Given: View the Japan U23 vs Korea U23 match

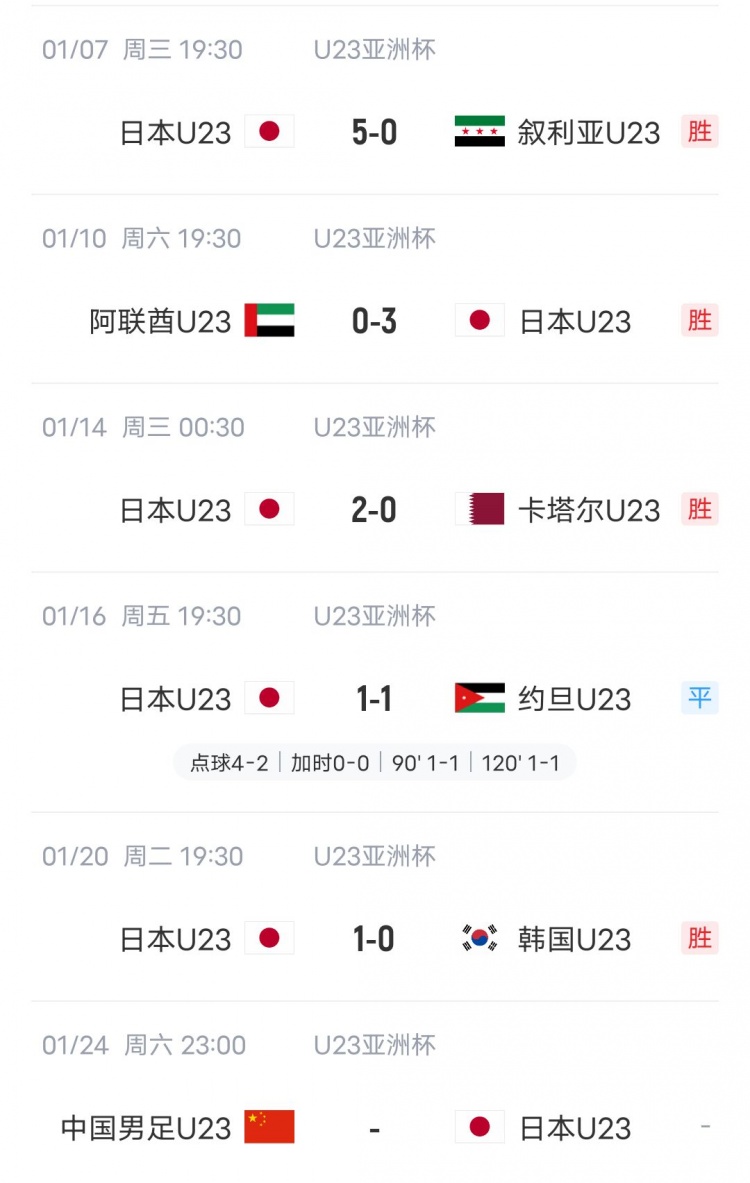Looking at the screenshot, I should (374, 939).
